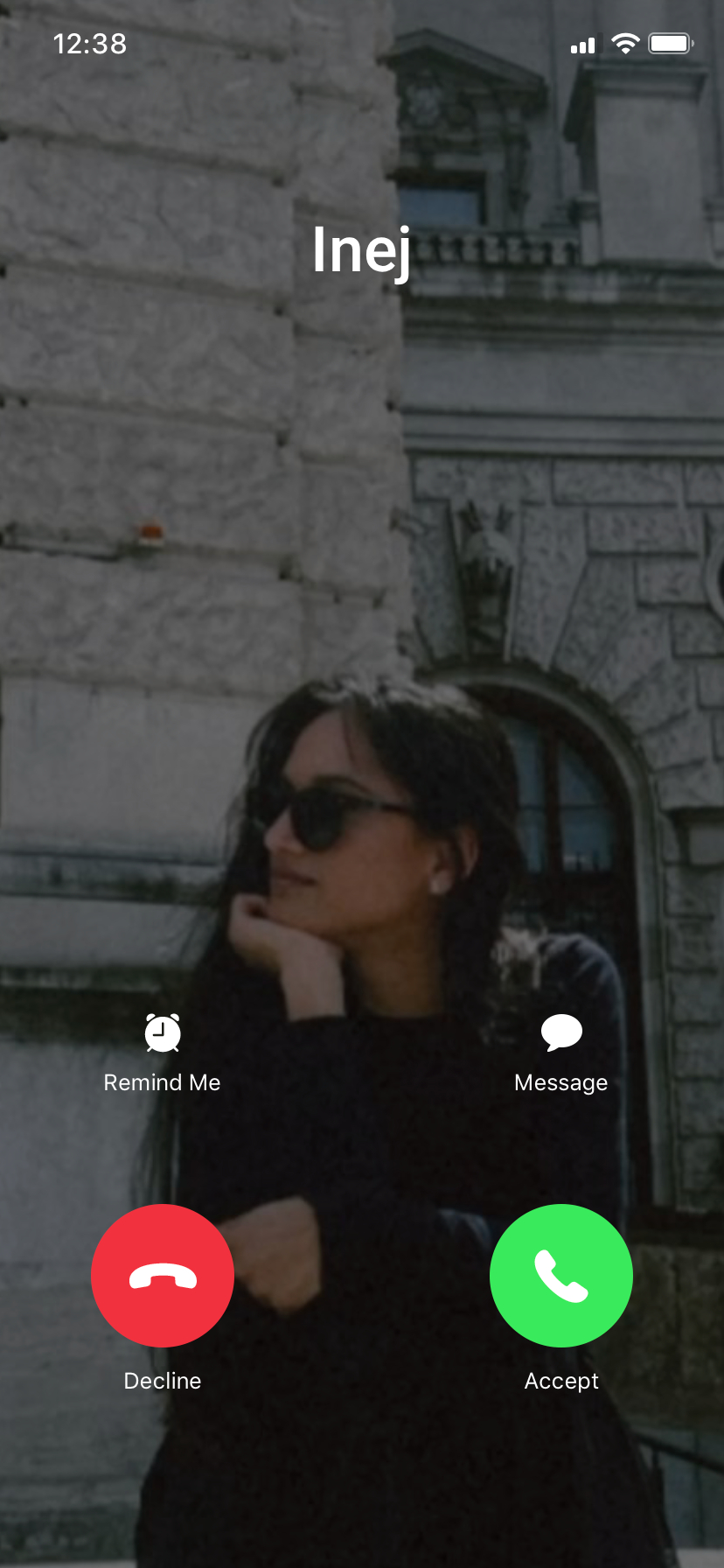
Task: Accept the incoming call from Inej
Action: (x=560, y=1275)
